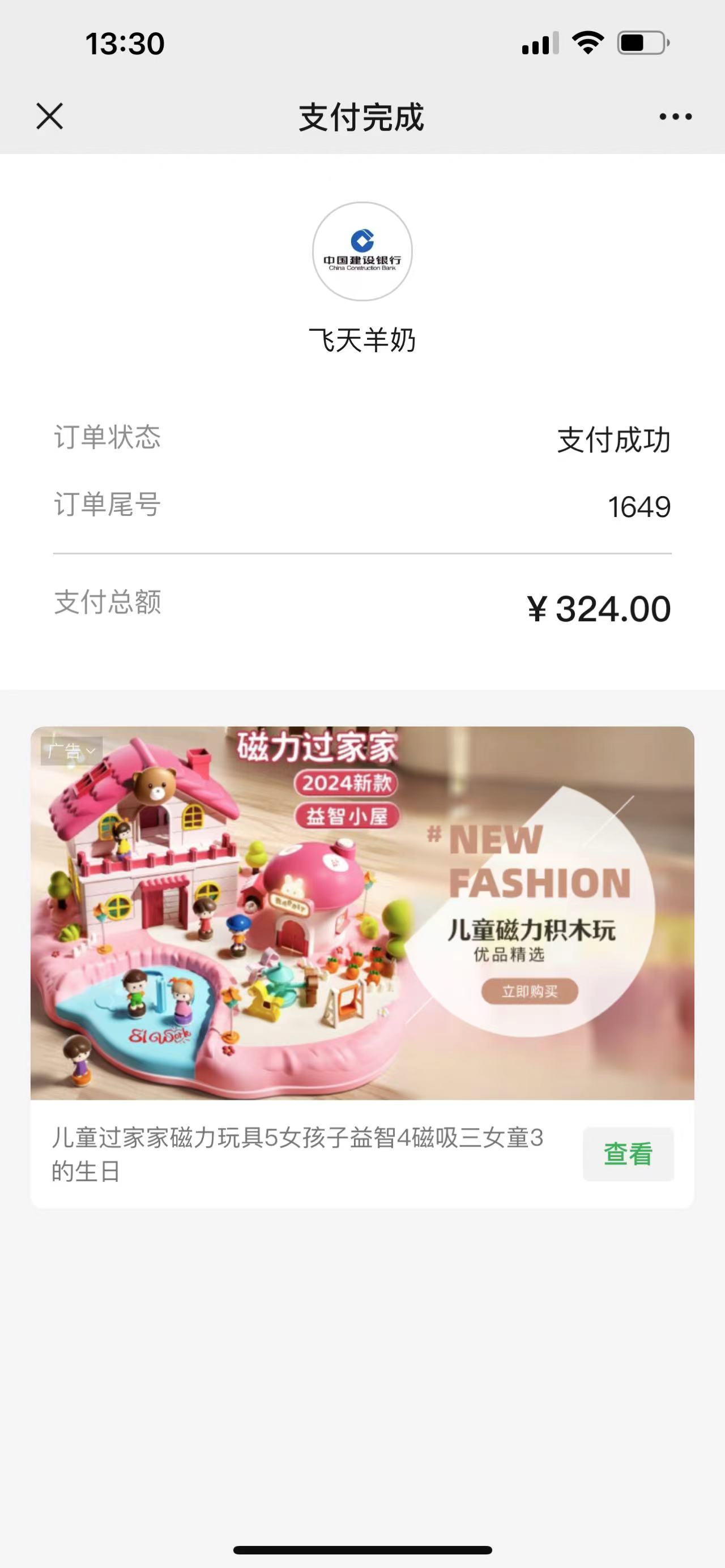Close the payment completed page
Image resolution: width=725 pixels, height=1568 pixels.
coord(49,116)
